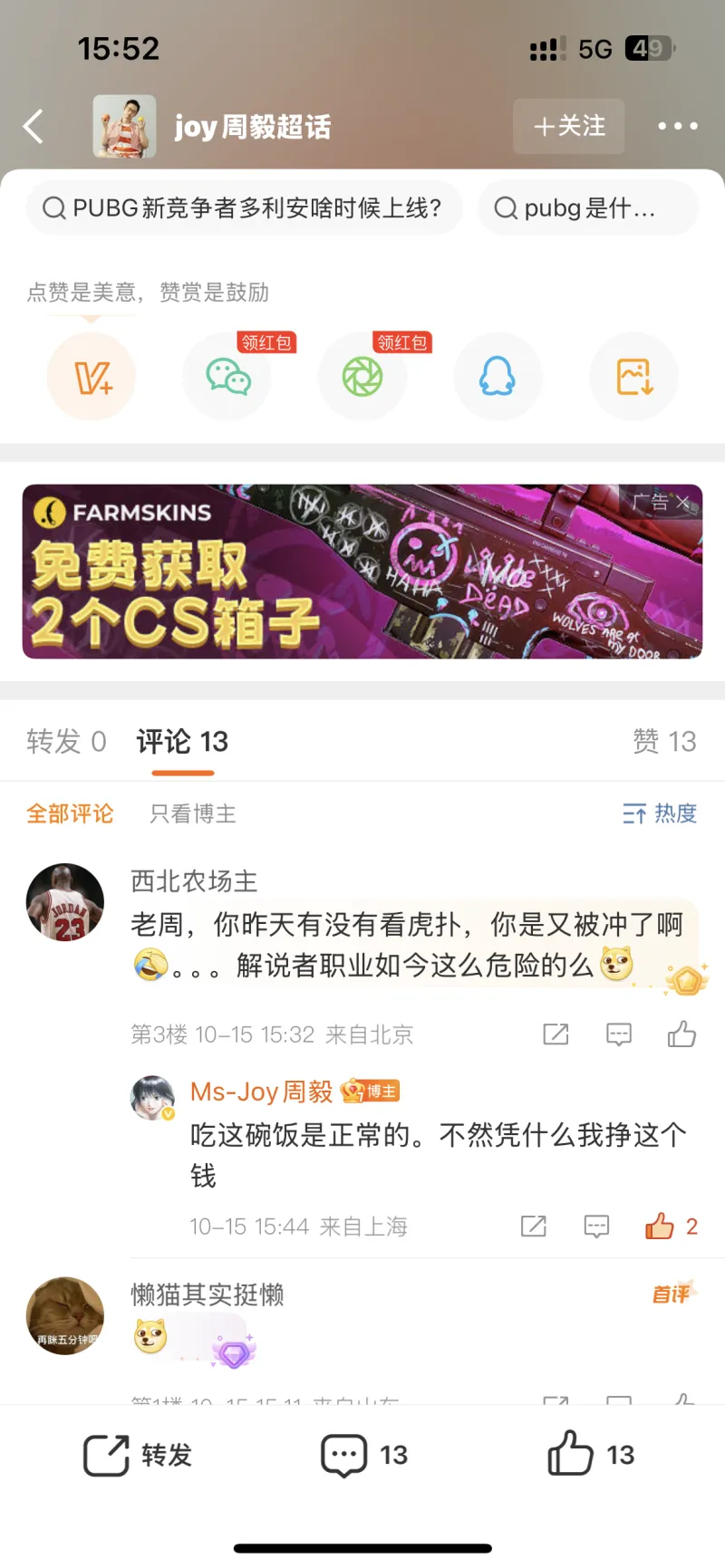This screenshot has width=725, height=1568.
Task: Share to WeChat Moments
Action: pos(362,377)
